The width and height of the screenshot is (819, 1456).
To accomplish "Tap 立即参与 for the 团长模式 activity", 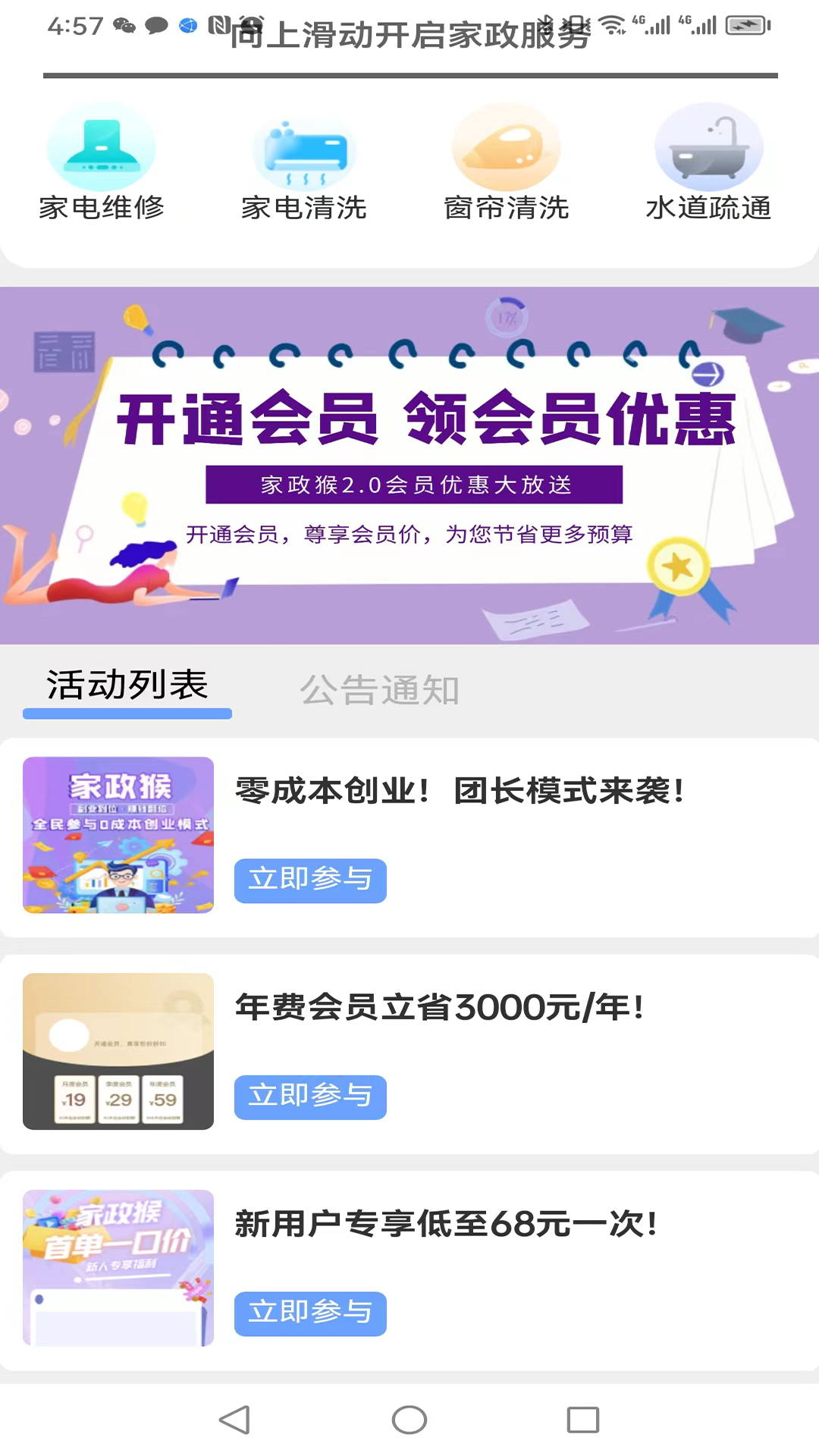I will click(310, 880).
